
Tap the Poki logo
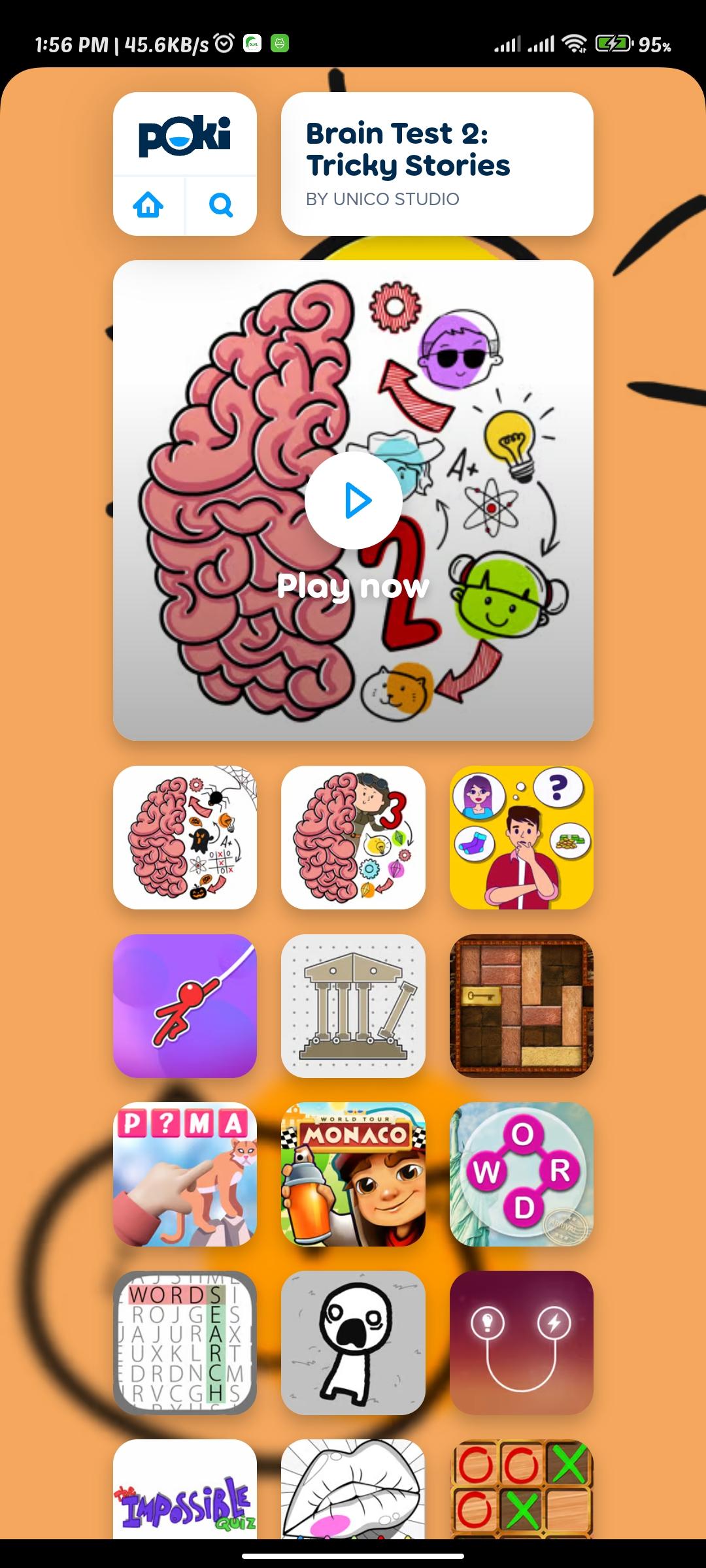(185, 135)
